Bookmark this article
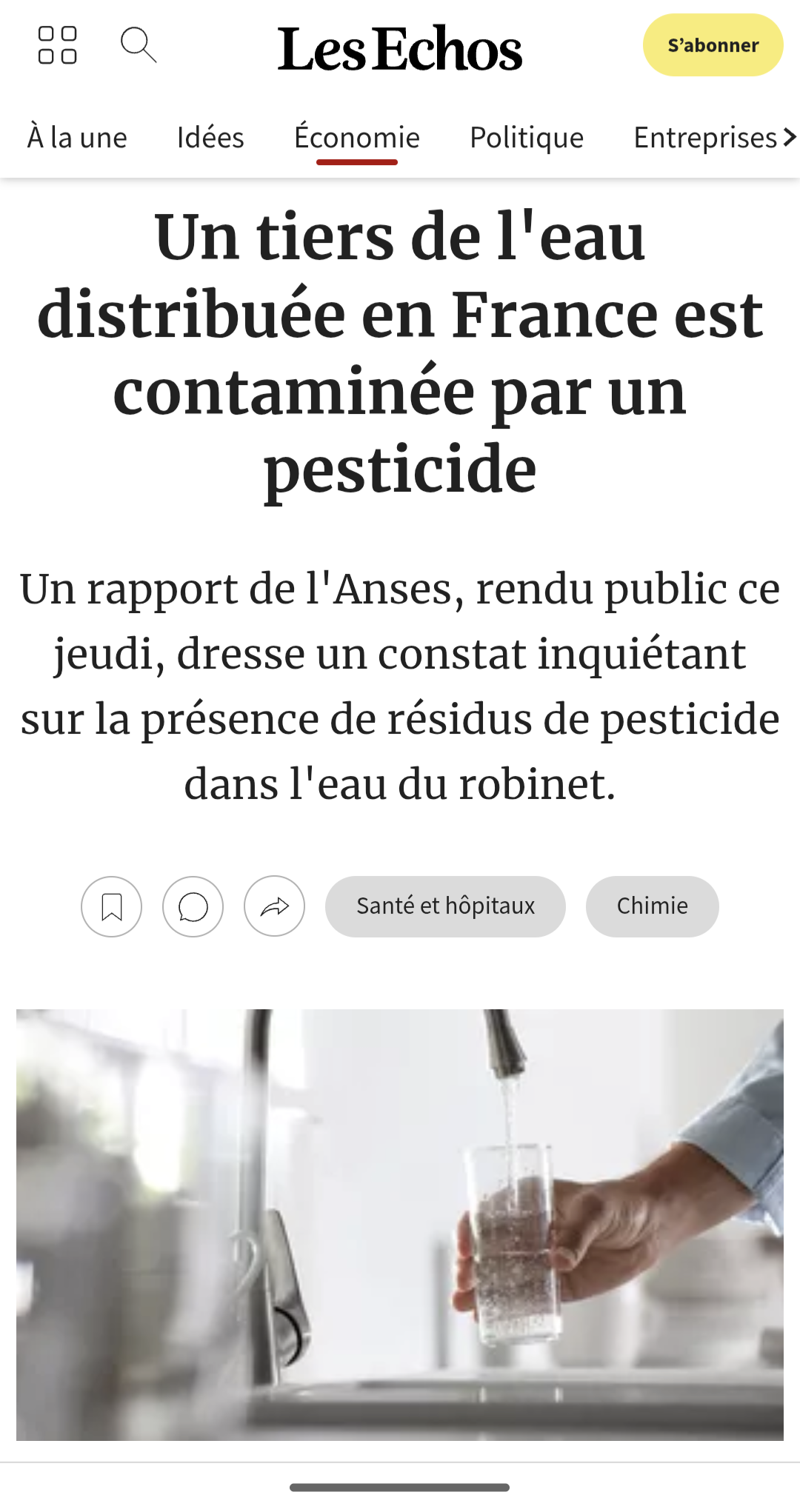Screen dimensions: 800x1512 pyautogui.click(x=112, y=906)
